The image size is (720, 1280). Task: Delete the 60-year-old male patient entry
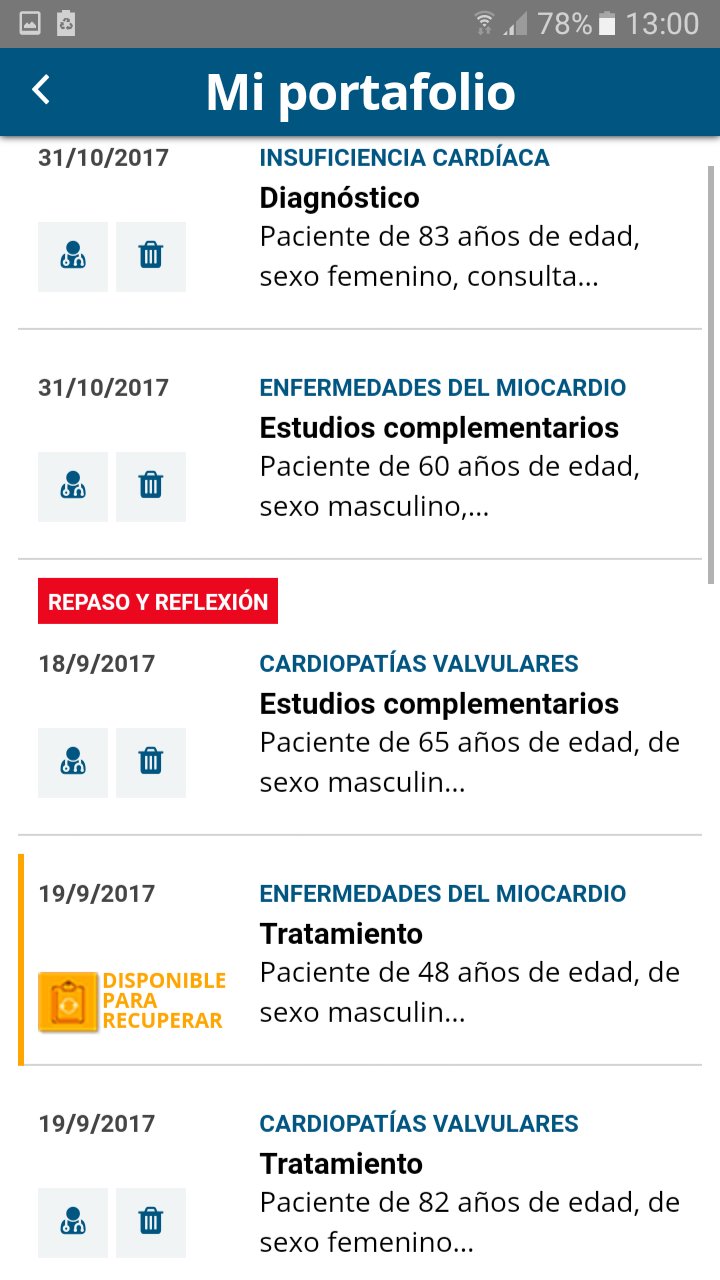pyautogui.click(x=151, y=487)
